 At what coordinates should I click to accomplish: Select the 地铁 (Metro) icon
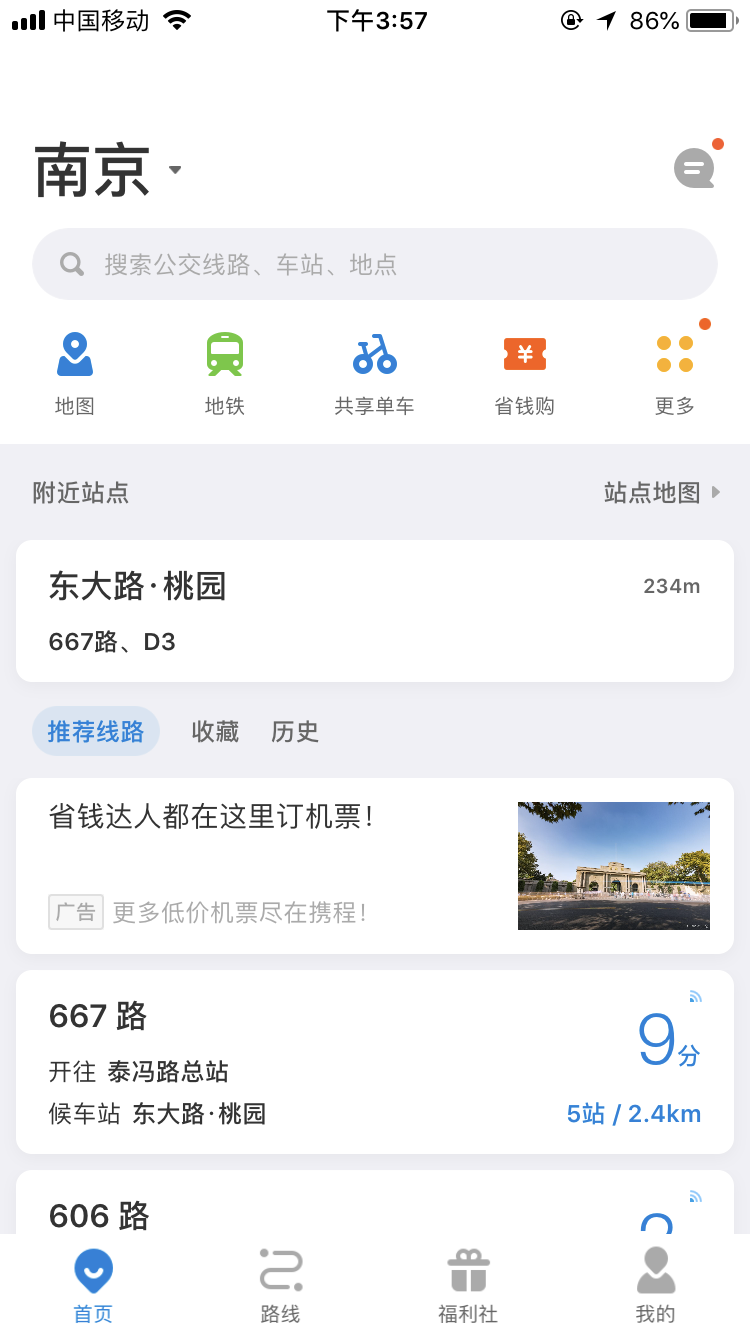coord(225,355)
